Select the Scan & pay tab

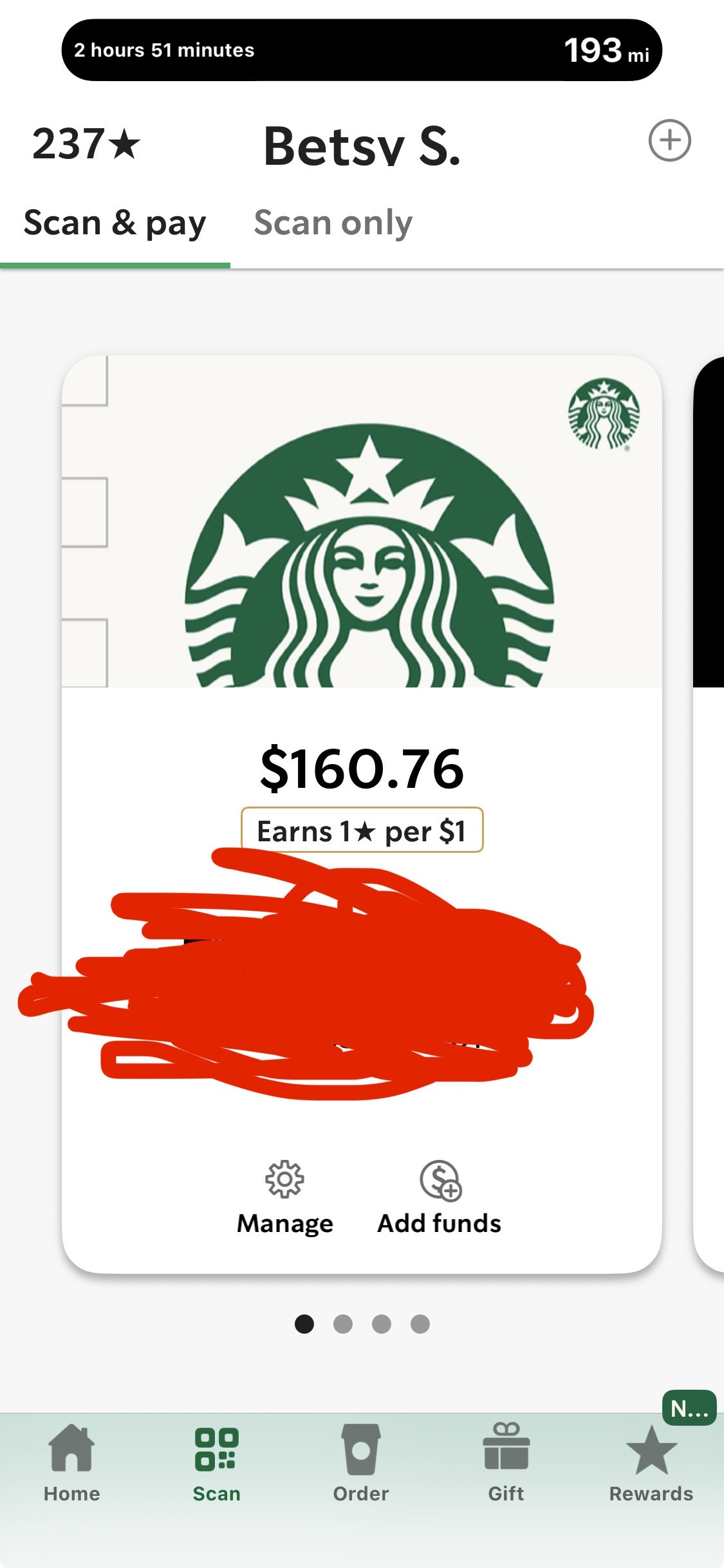click(x=115, y=223)
